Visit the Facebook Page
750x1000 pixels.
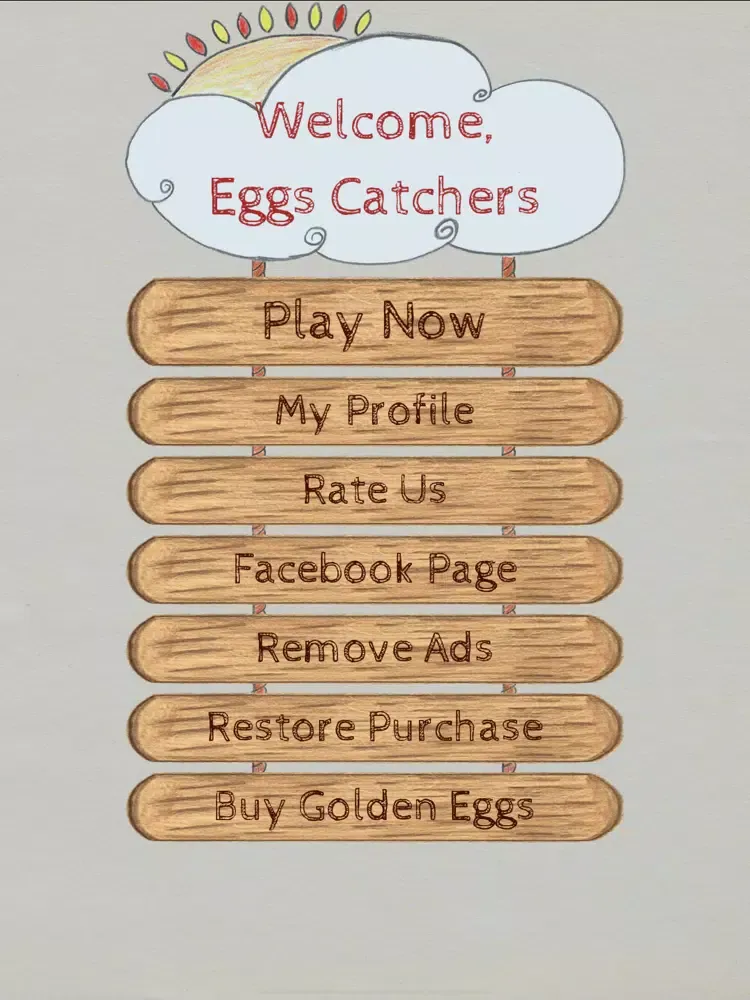[x=374, y=569]
